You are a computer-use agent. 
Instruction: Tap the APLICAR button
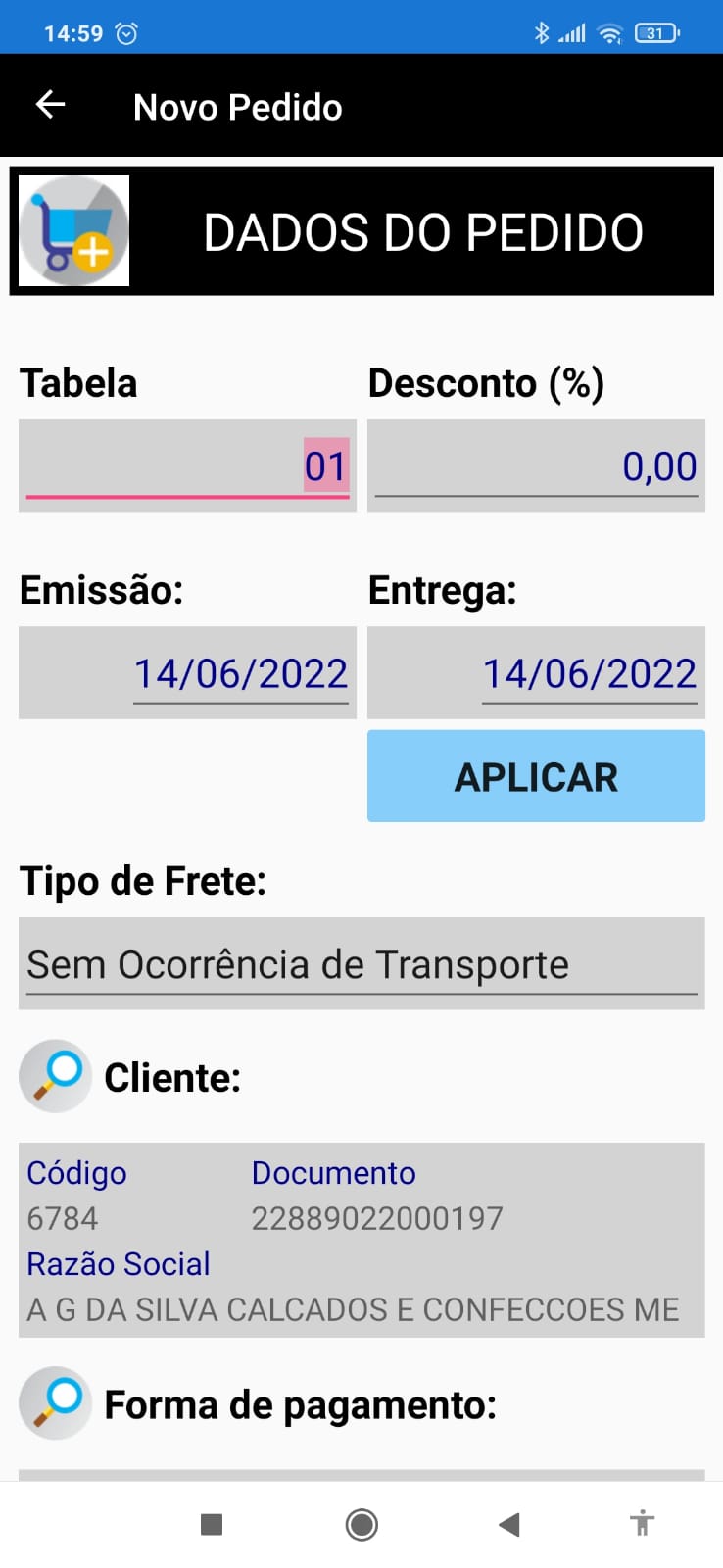point(536,776)
